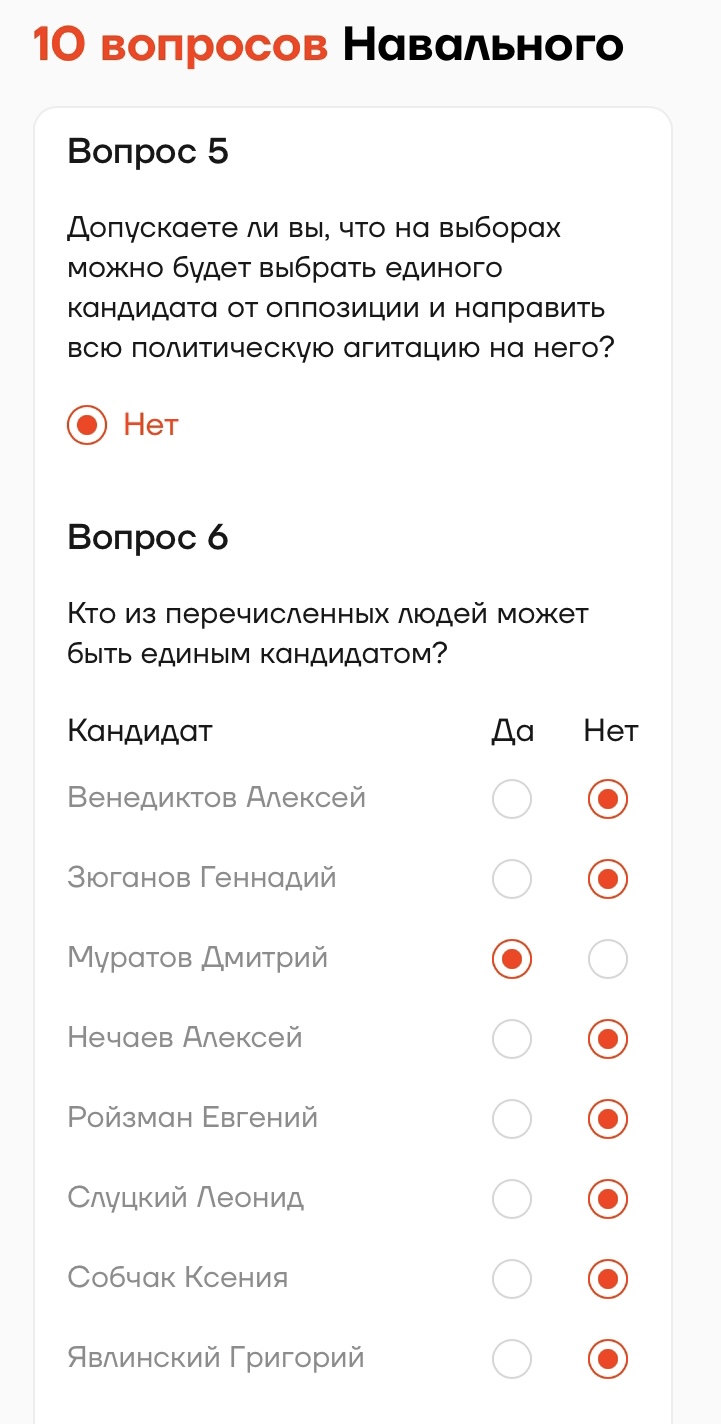Mark Да for Зюганов Геннадий
The image size is (721, 1424).
(x=512, y=879)
